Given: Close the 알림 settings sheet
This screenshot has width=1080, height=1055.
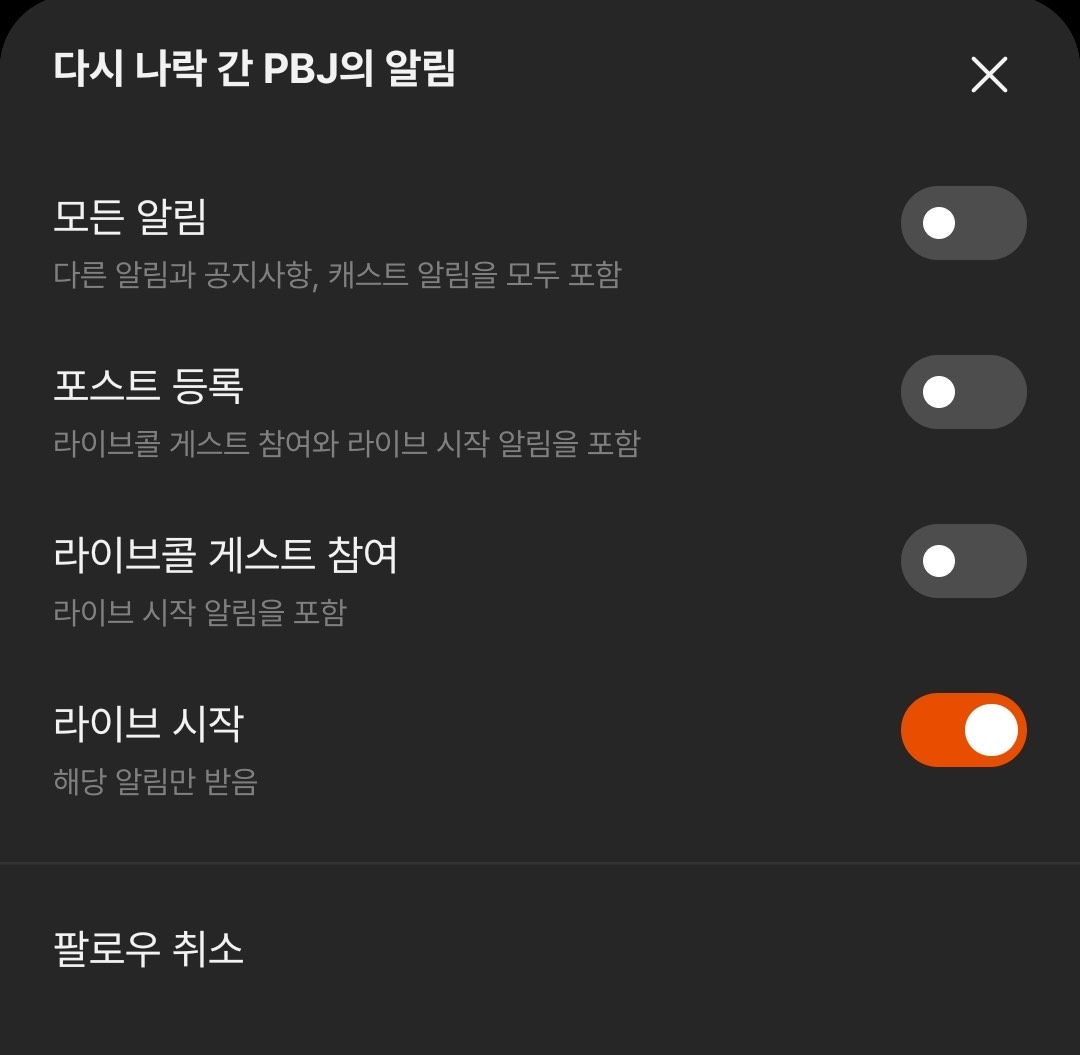Looking at the screenshot, I should [988, 75].
